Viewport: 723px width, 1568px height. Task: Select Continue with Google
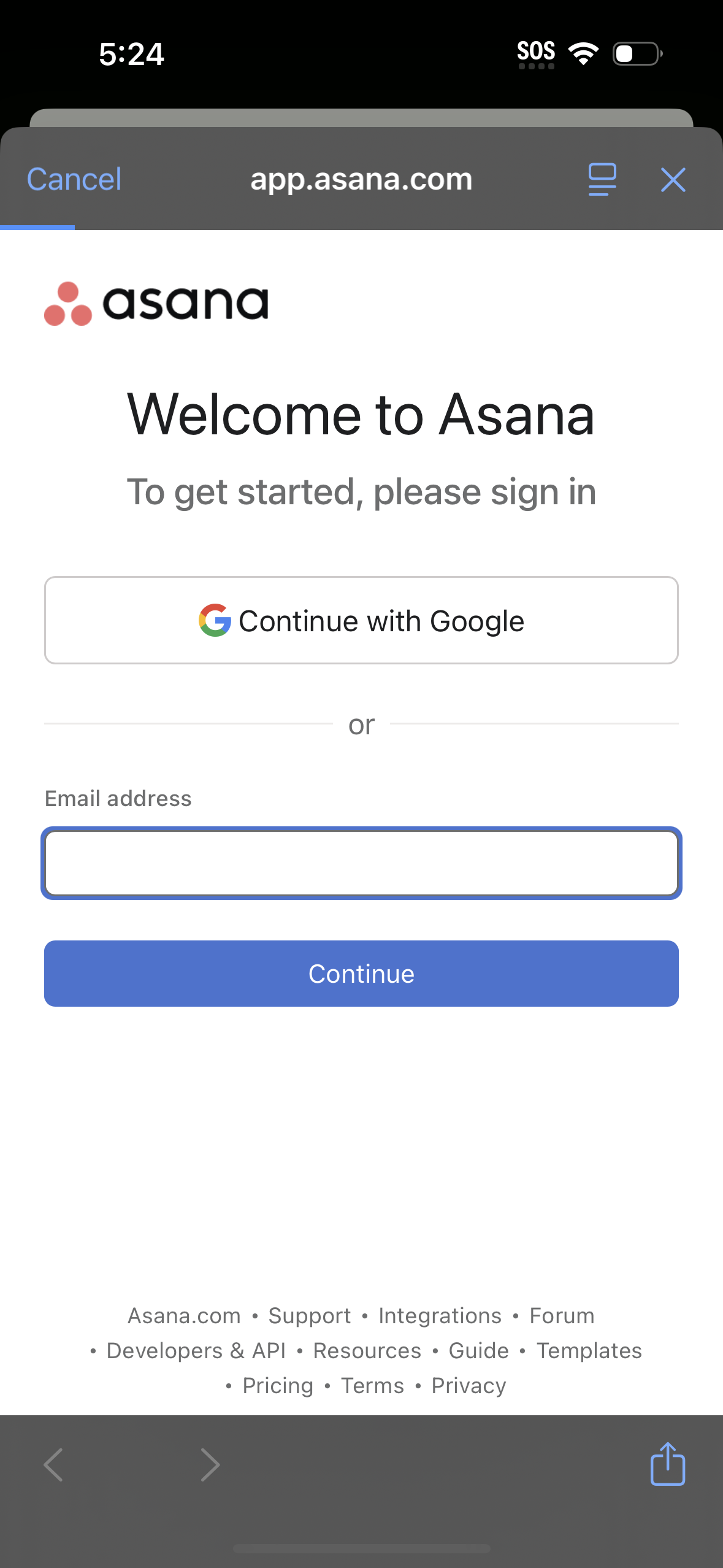click(361, 620)
